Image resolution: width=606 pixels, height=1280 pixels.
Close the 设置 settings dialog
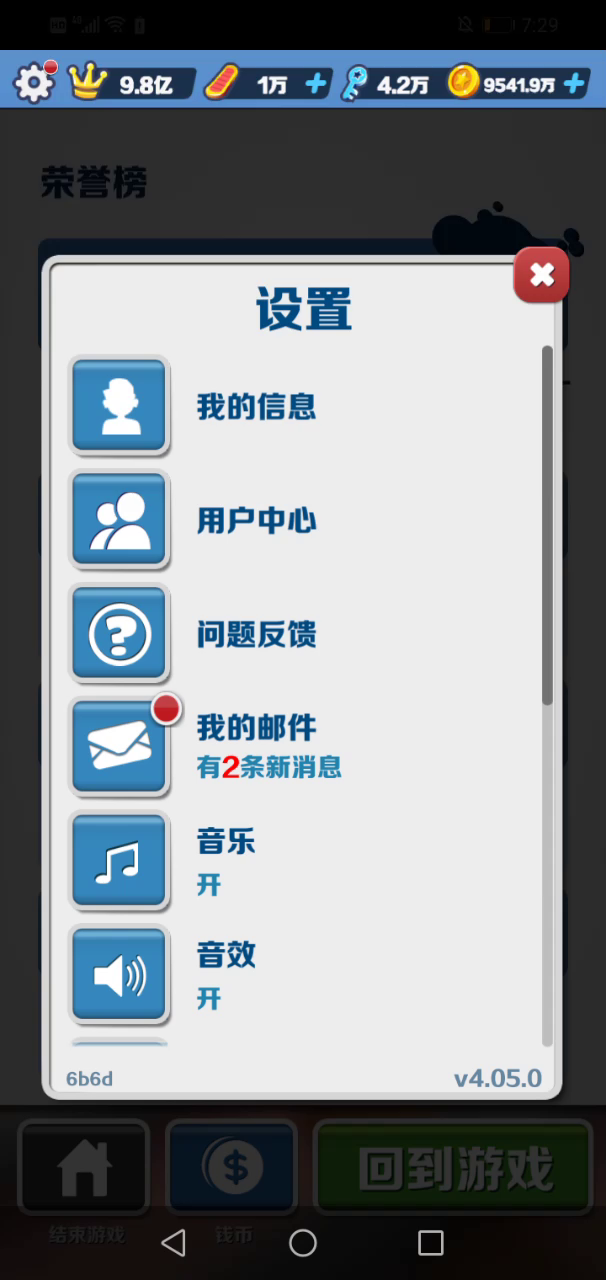pos(541,275)
